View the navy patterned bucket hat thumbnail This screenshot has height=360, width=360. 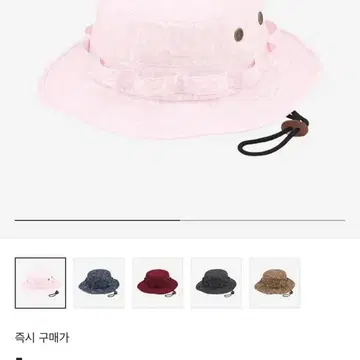[99, 283]
